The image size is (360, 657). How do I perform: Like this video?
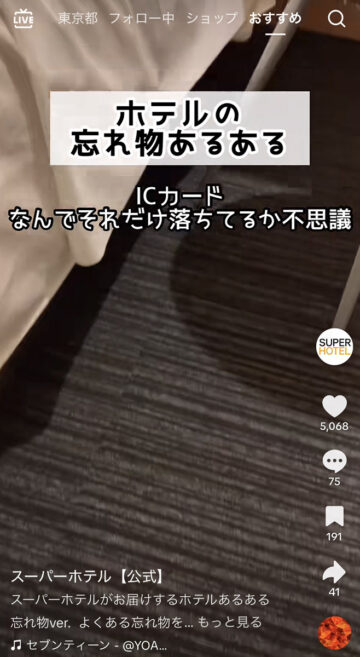click(334, 406)
